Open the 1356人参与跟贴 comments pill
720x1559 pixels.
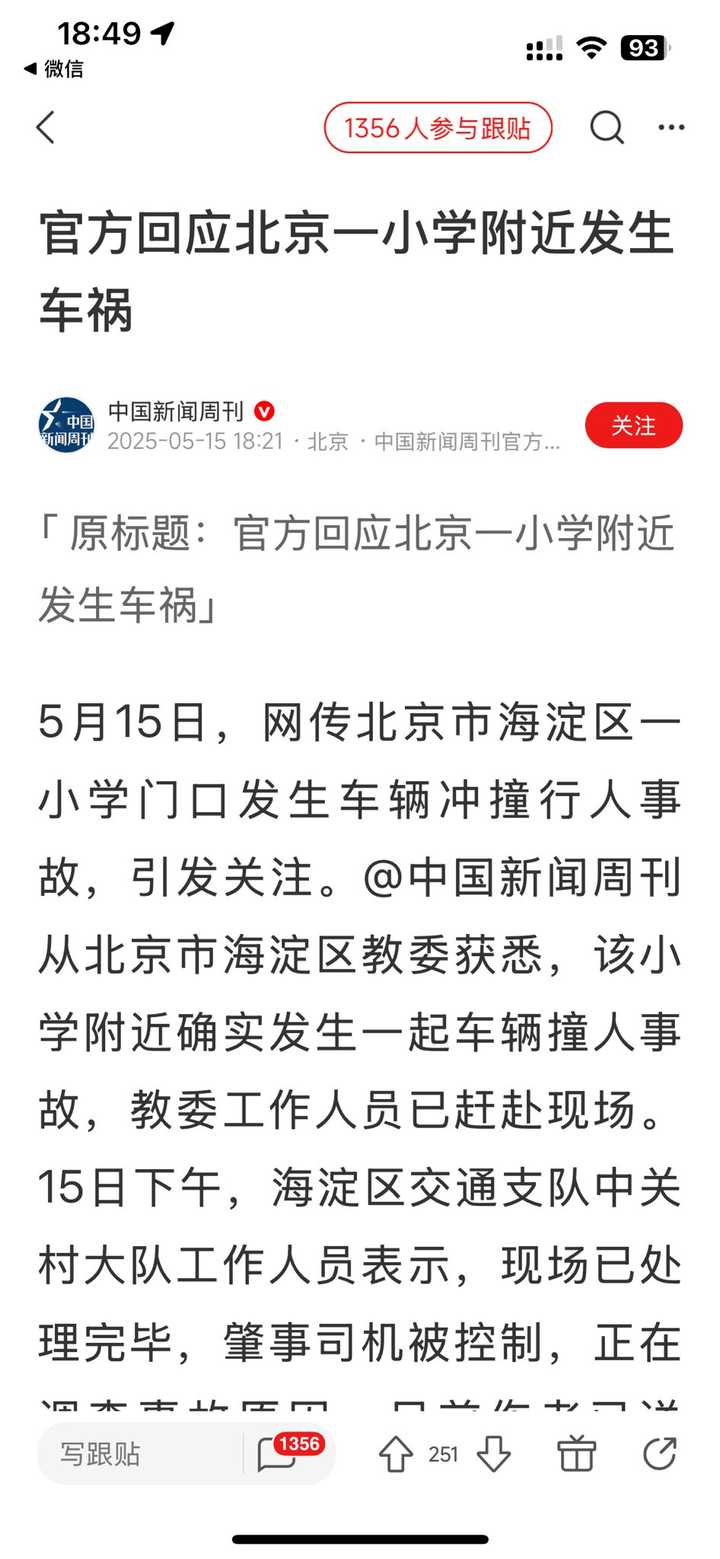point(438,128)
